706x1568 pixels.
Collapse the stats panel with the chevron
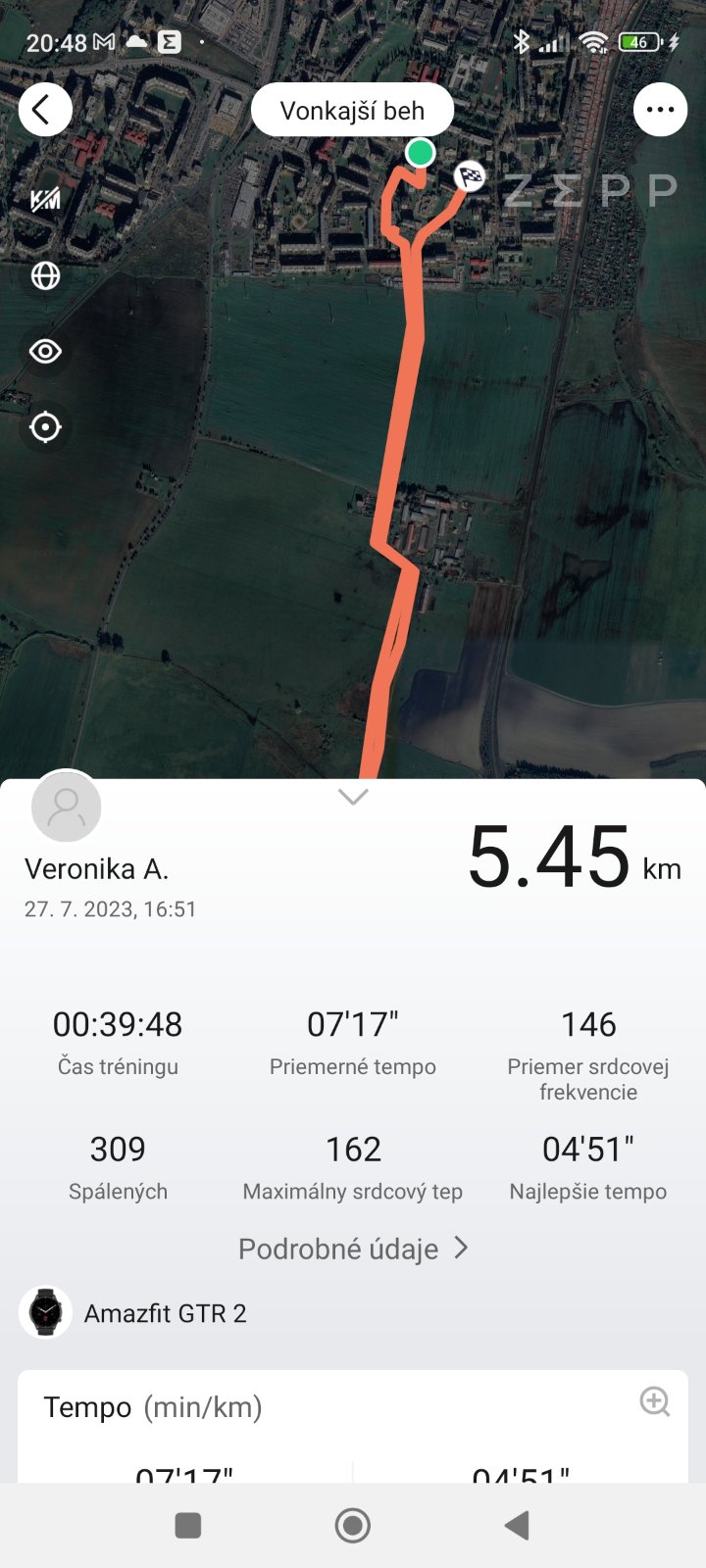pos(353,797)
